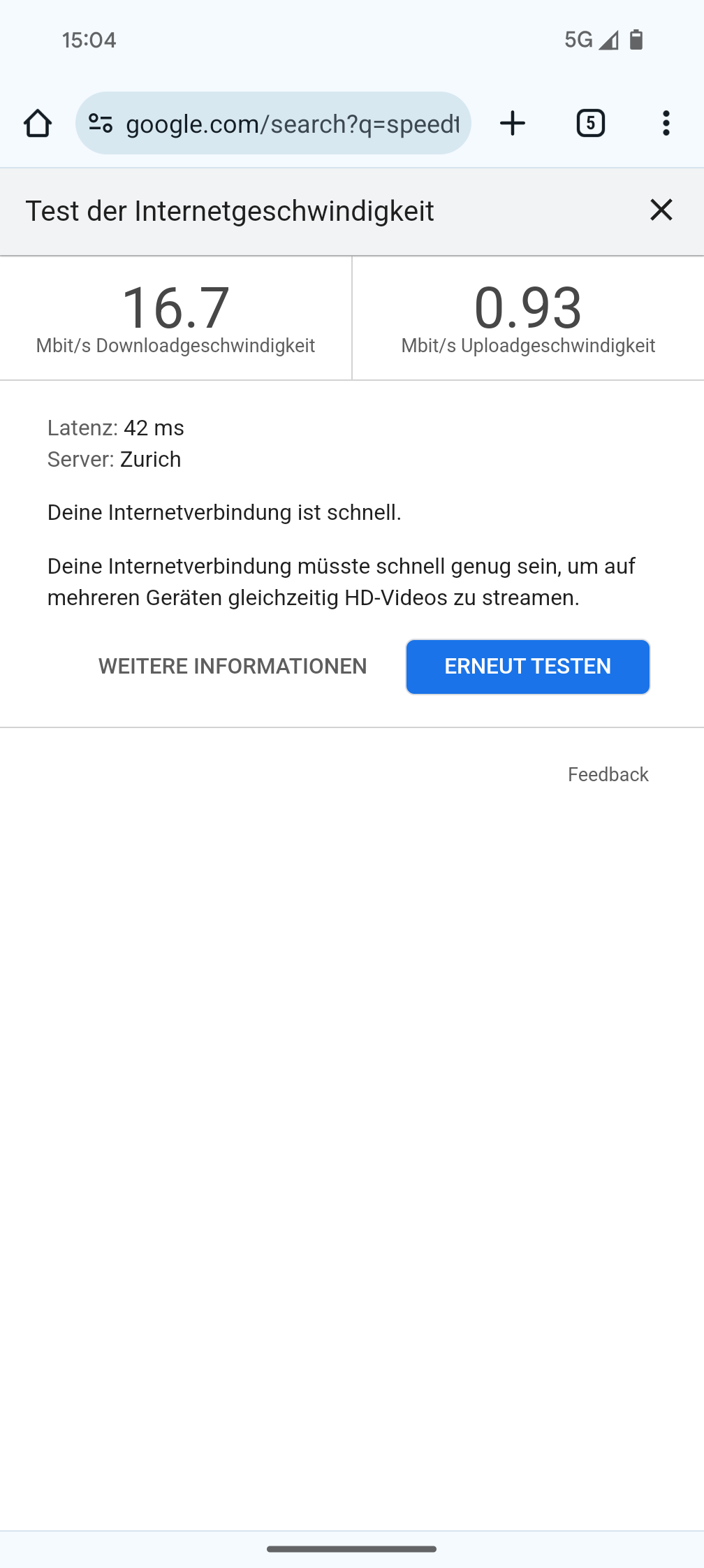704x1568 pixels.
Task: Open the browser overflow menu
Action: [x=666, y=124]
